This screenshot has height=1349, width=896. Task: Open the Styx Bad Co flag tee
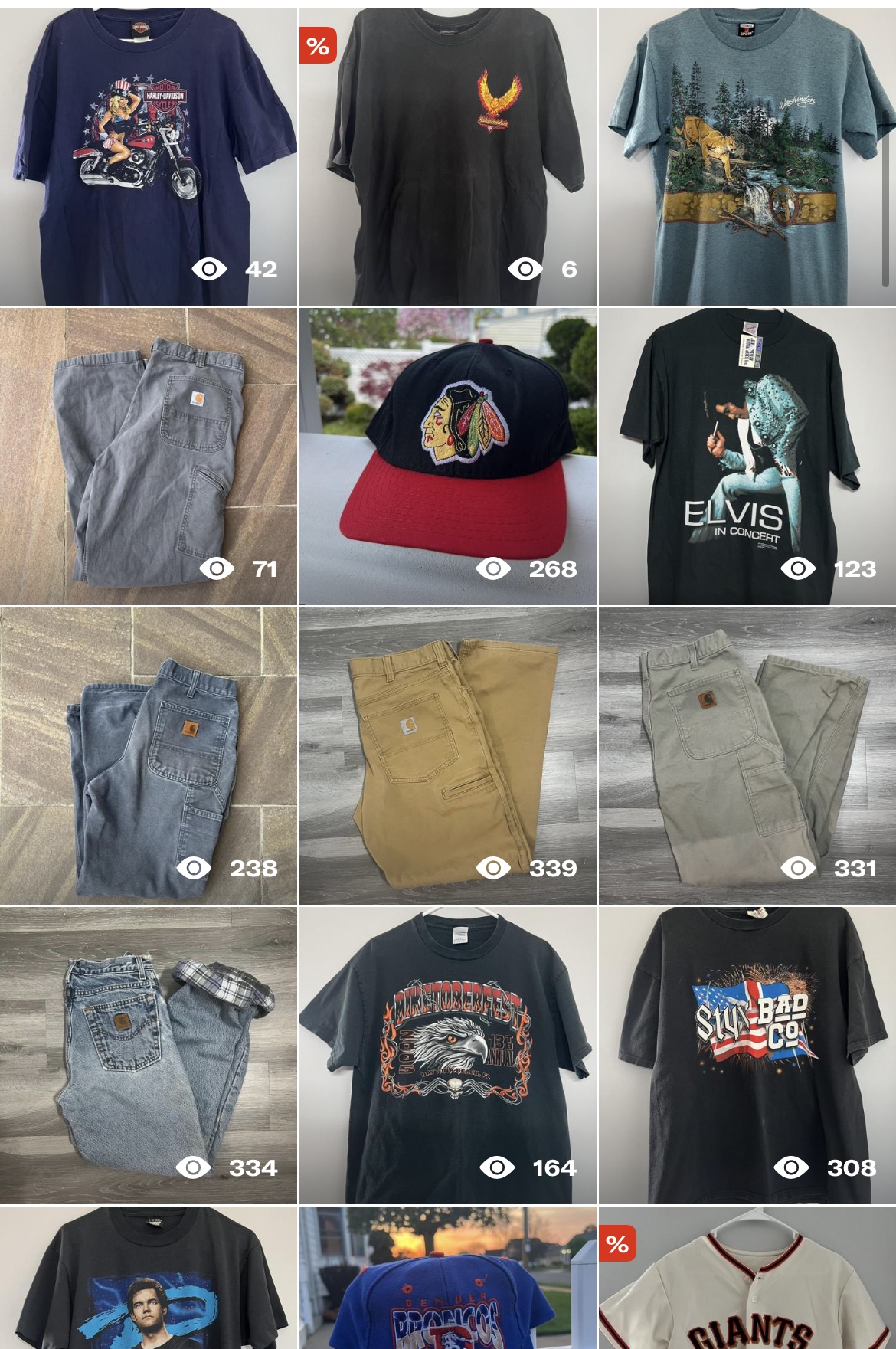click(x=747, y=1056)
